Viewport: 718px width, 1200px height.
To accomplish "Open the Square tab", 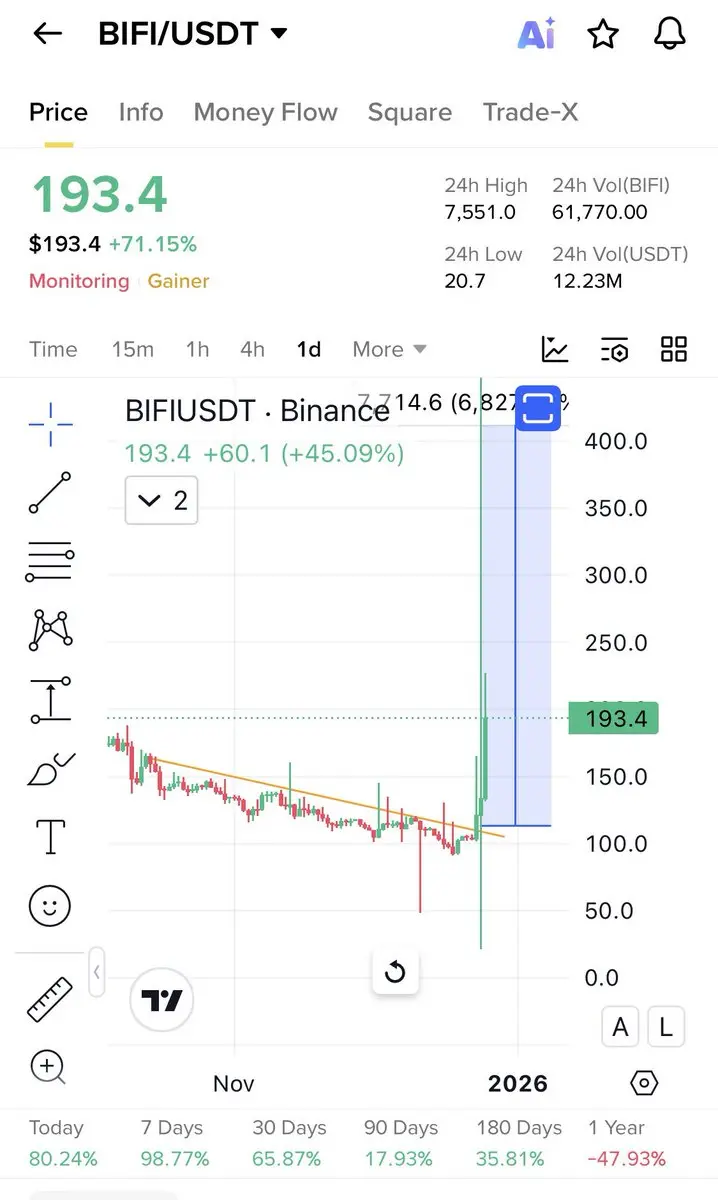I will (410, 112).
